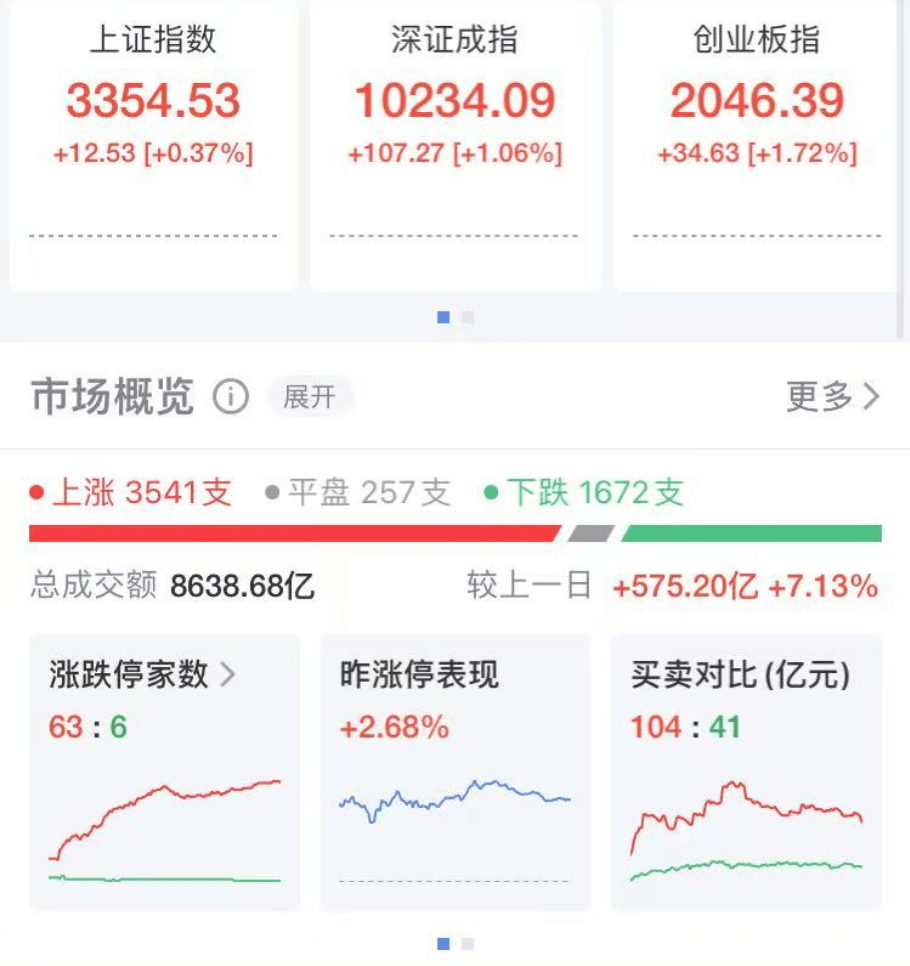Tap the red 上涨 legend dot
The height and width of the screenshot is (966, 910).
click(x=36, y=492)
